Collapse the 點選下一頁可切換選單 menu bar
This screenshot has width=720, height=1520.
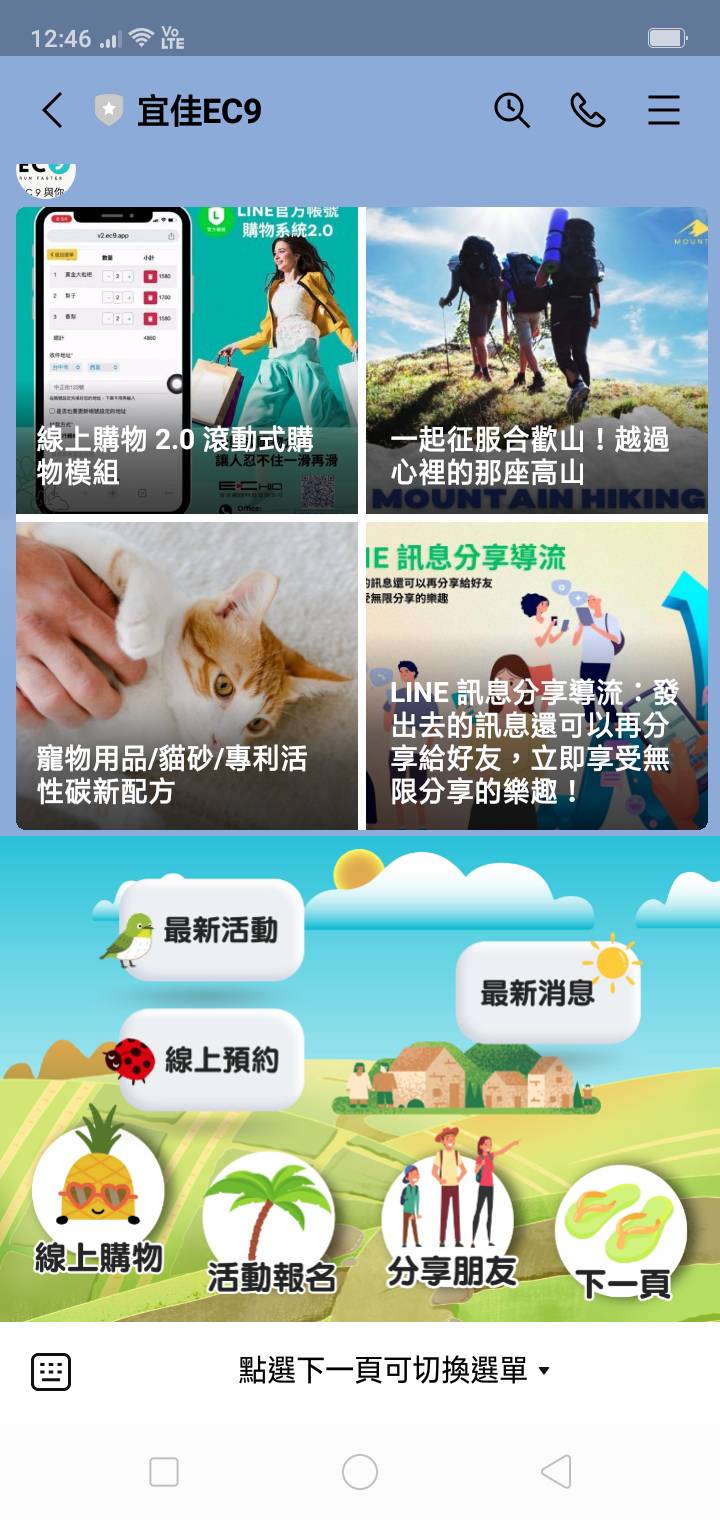coord(395,1371)
